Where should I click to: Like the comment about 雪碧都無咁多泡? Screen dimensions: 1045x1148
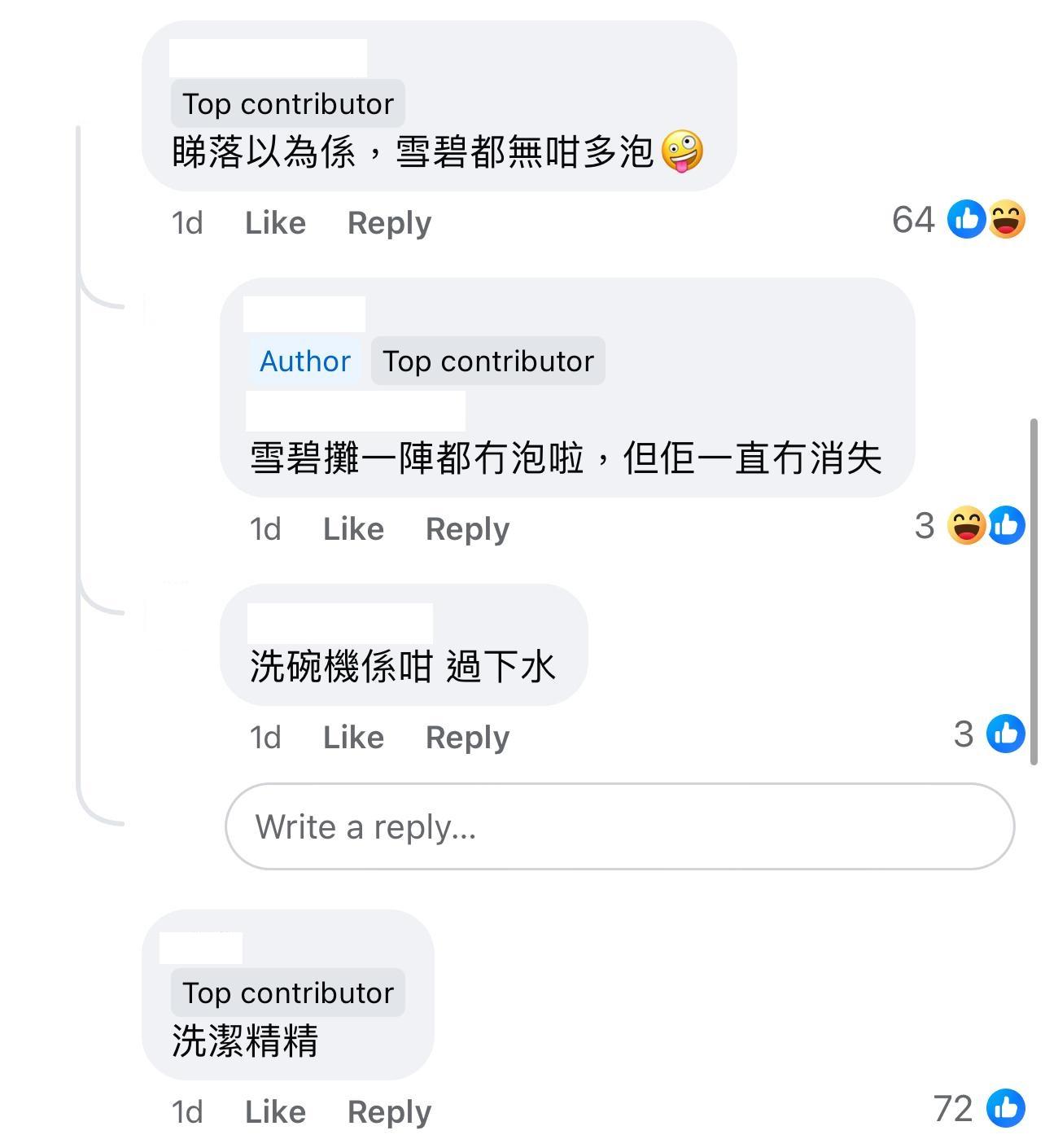[275, 223]
